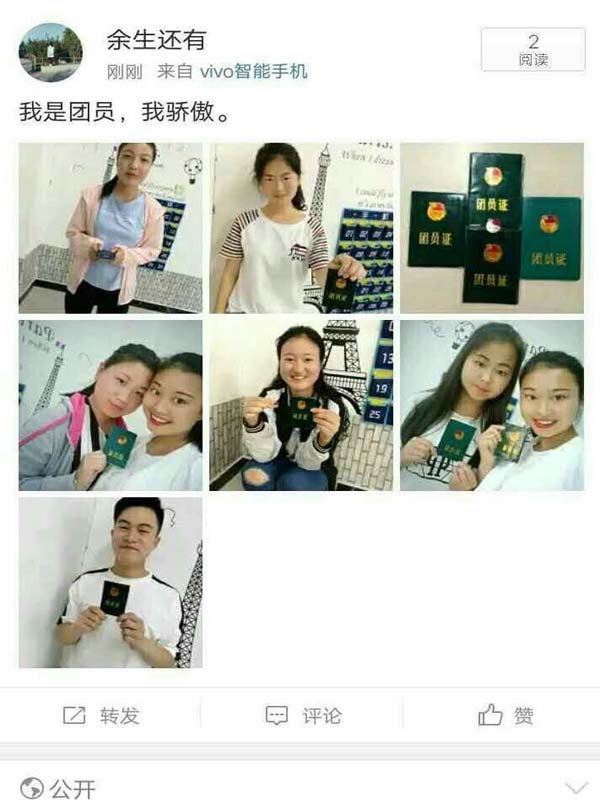Open photo of girl in pink jacket

[110, 228]
